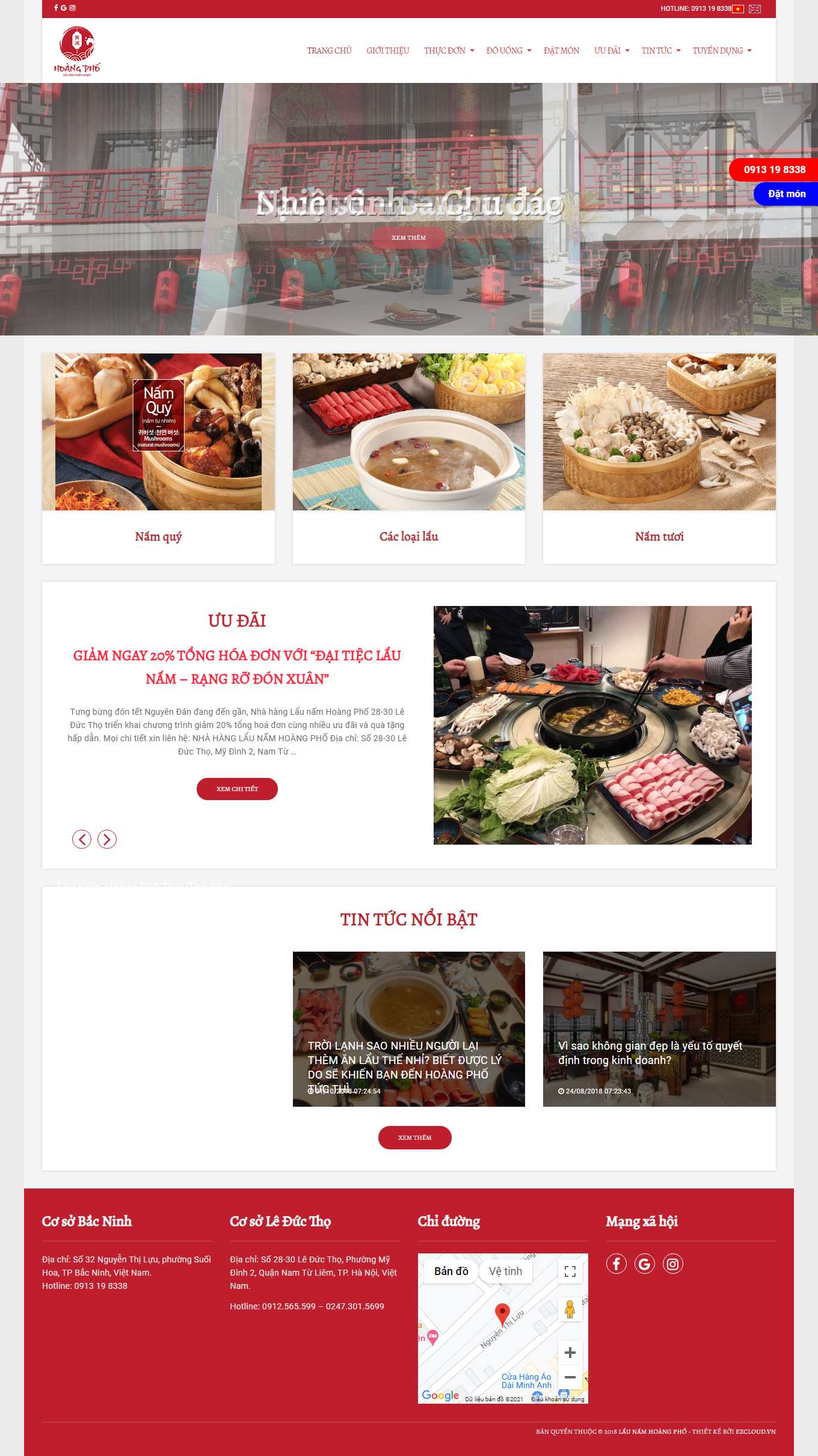
Task: Go to the GIỚI THIỆU page
Action: (387, 50)
